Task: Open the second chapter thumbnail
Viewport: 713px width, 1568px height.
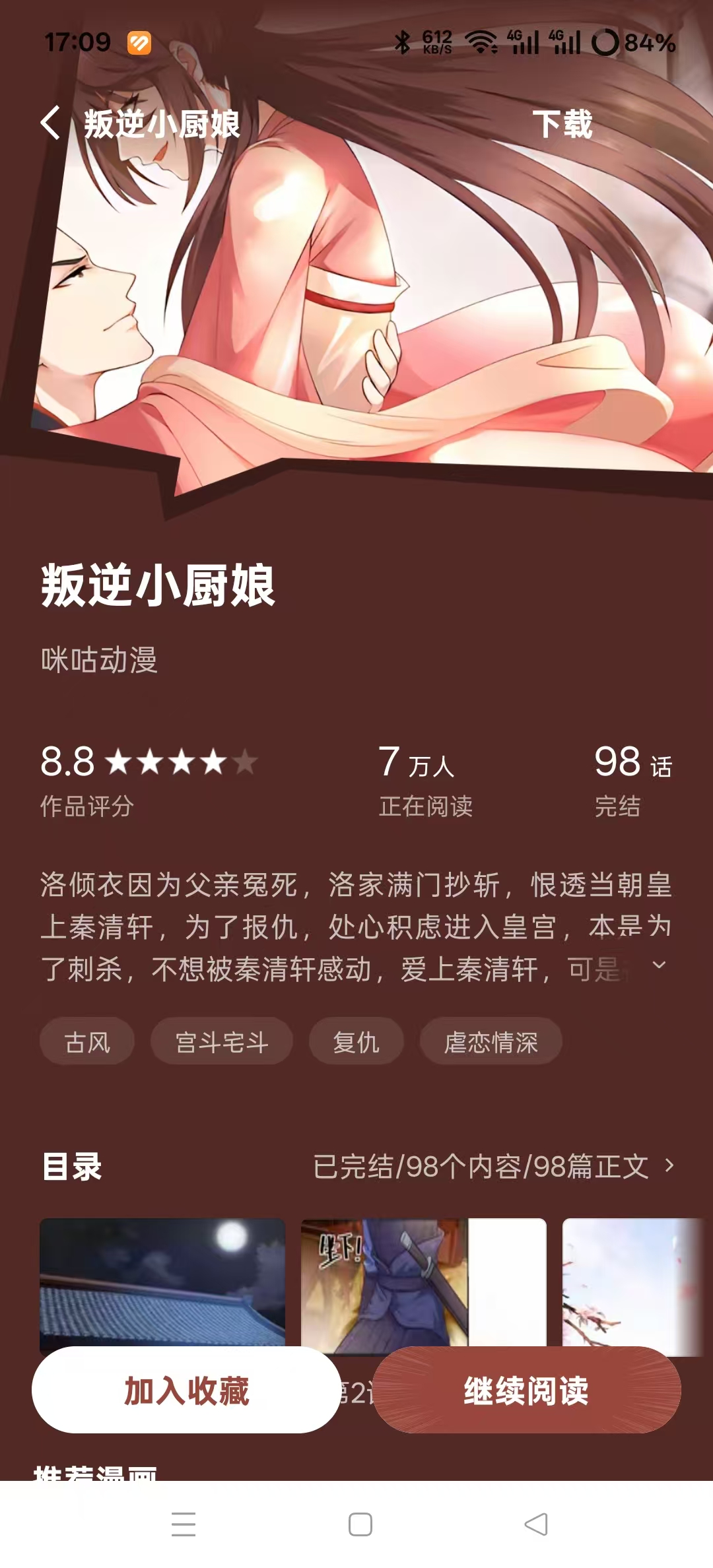Action: click(423, 1280)
